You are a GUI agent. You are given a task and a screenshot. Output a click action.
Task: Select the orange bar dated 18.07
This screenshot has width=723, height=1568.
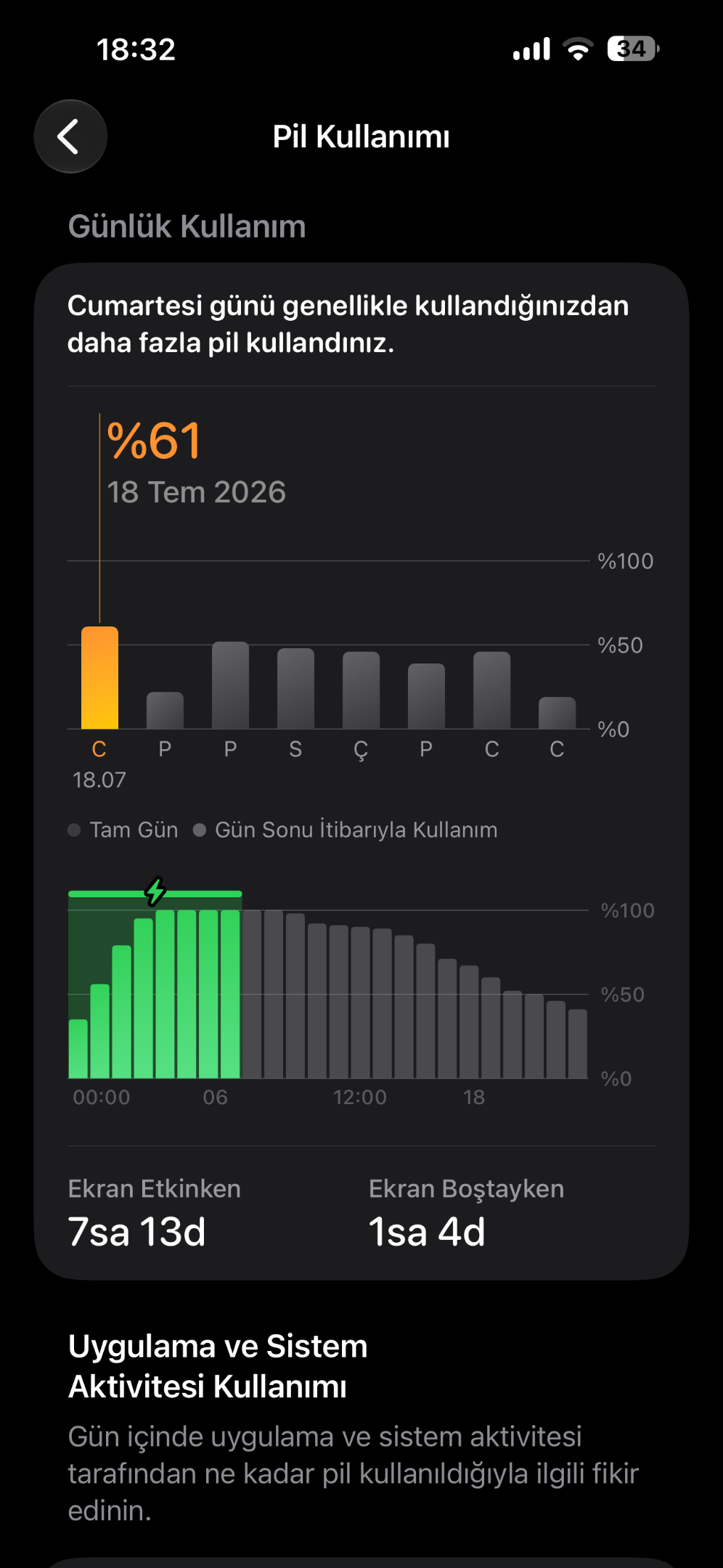tap(99, 677)
